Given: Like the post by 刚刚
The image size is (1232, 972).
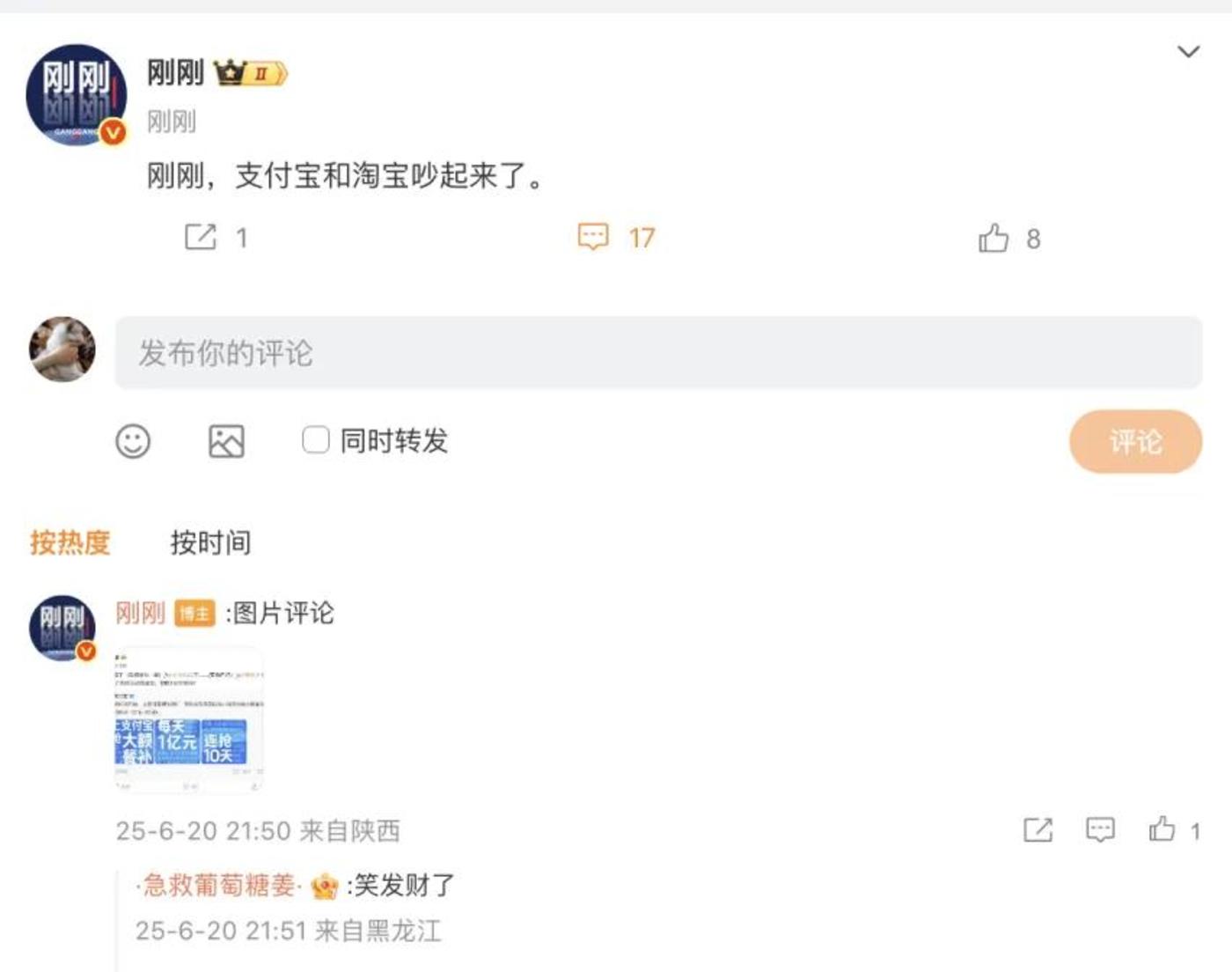Looking at the screenshot, I should (x=994, y=238).
